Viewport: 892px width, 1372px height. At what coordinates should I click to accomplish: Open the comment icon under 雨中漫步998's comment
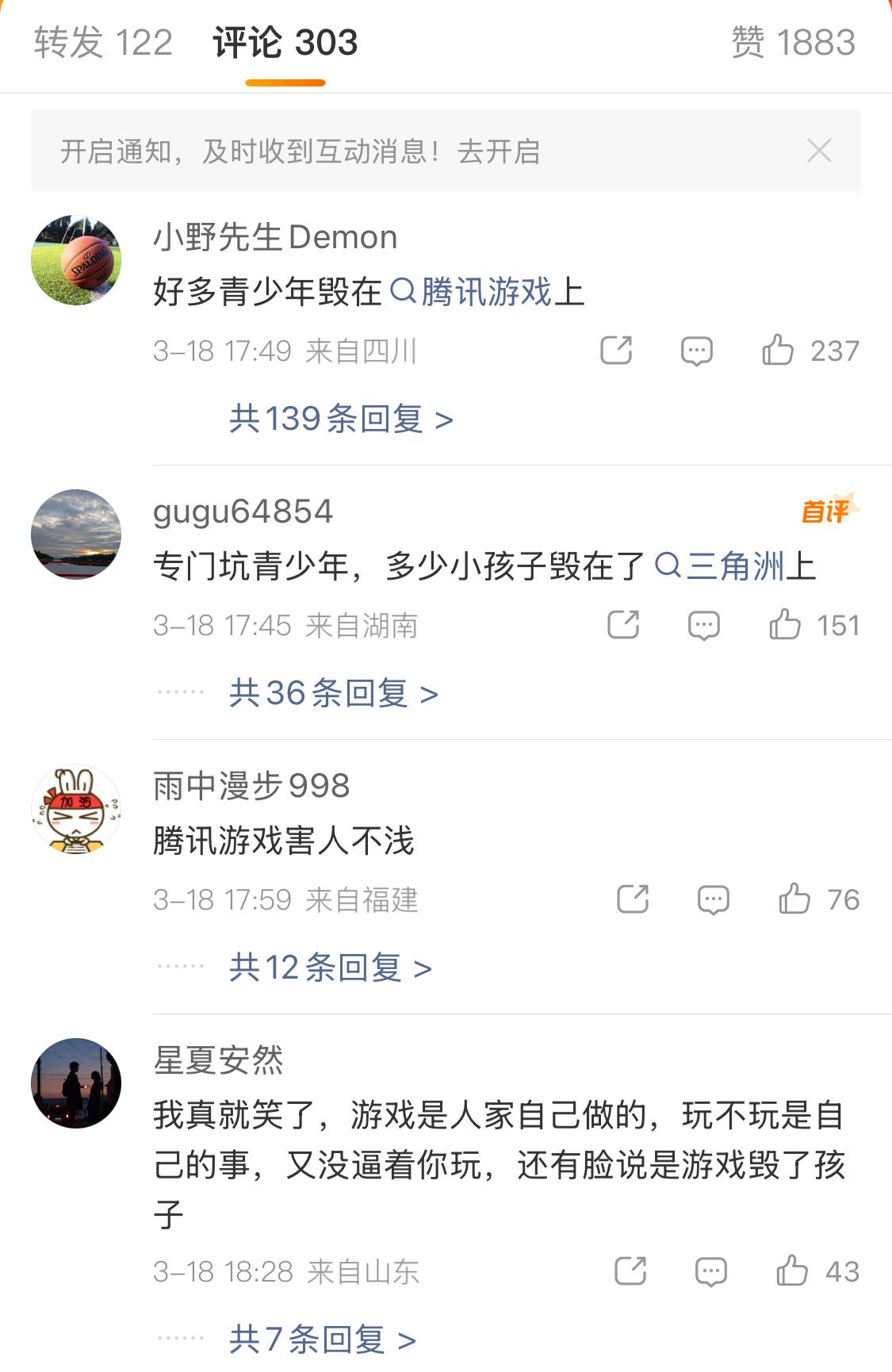(713, 899)
